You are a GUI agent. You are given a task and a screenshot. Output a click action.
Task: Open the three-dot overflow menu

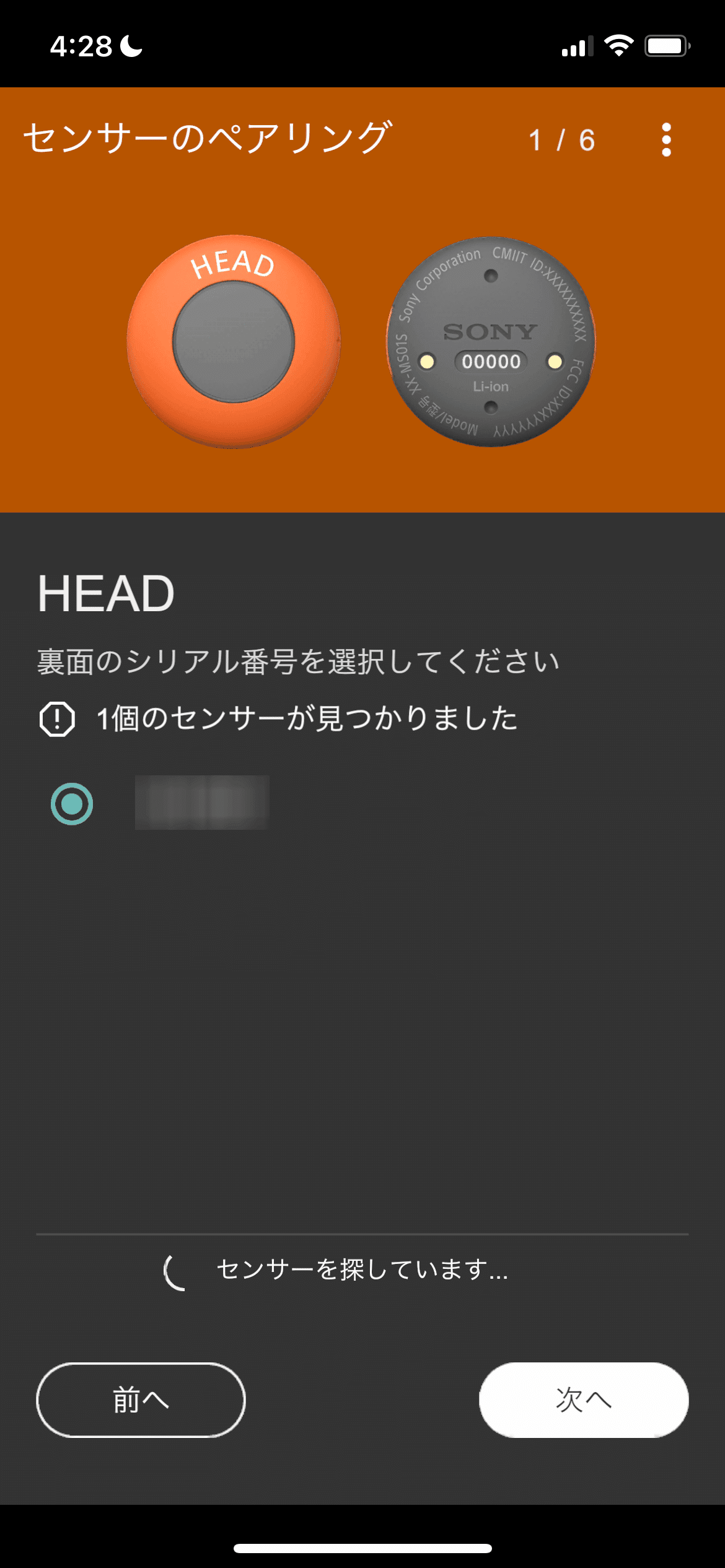click(666, 140)
